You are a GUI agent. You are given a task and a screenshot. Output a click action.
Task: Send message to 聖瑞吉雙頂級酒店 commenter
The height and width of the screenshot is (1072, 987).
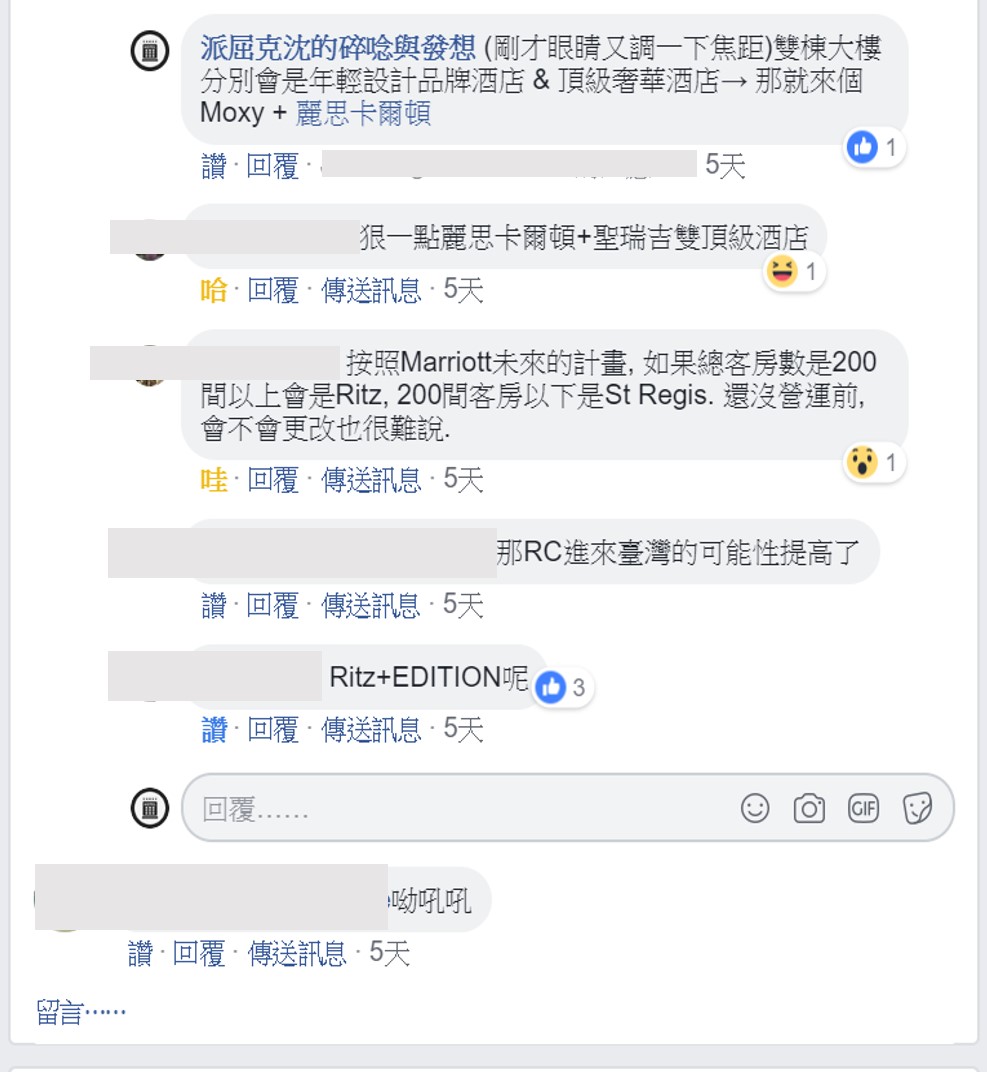(371, 291)
